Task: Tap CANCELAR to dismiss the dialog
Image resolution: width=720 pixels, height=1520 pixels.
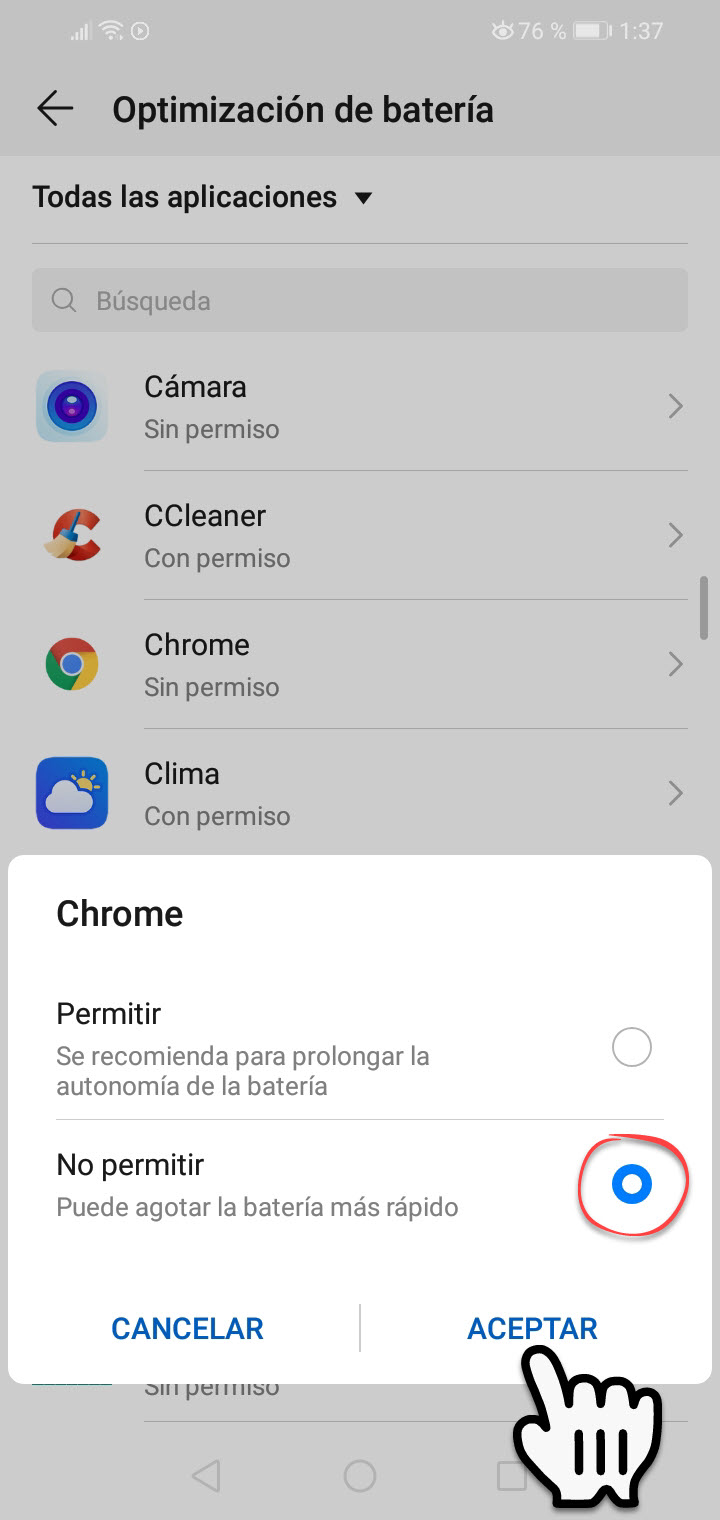Action: coord(187,1328)
